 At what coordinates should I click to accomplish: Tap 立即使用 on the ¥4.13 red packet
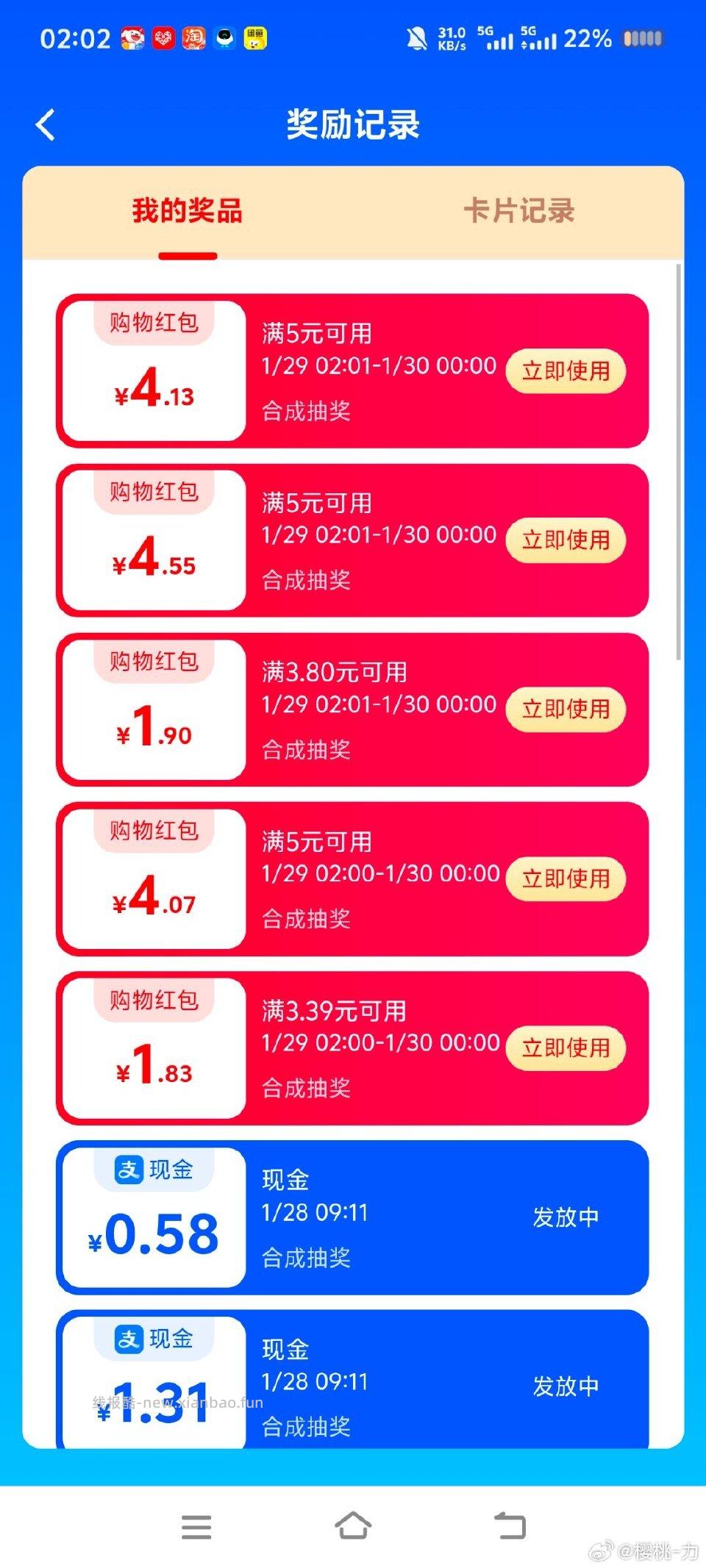point(566,371)
